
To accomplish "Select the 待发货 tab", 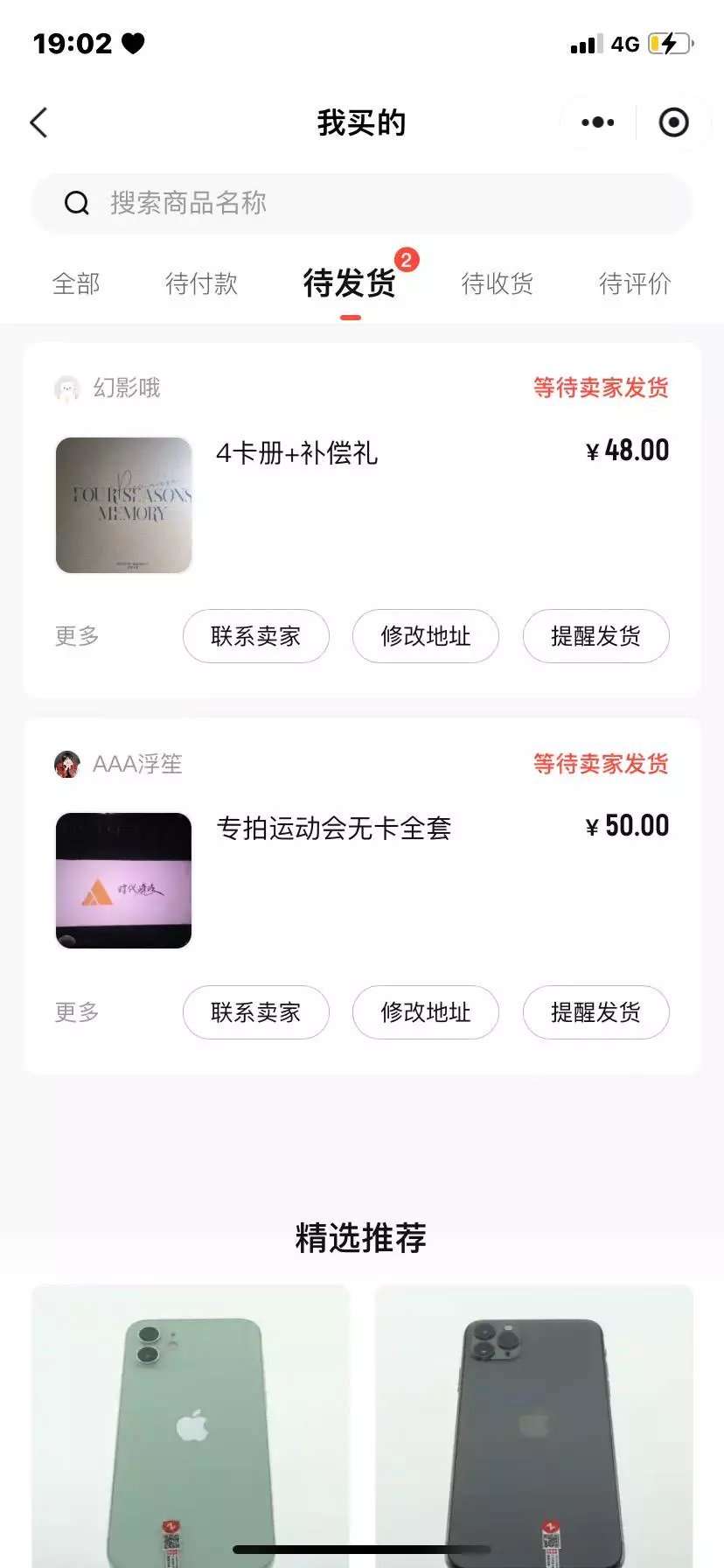I will (x=350, y=283).
